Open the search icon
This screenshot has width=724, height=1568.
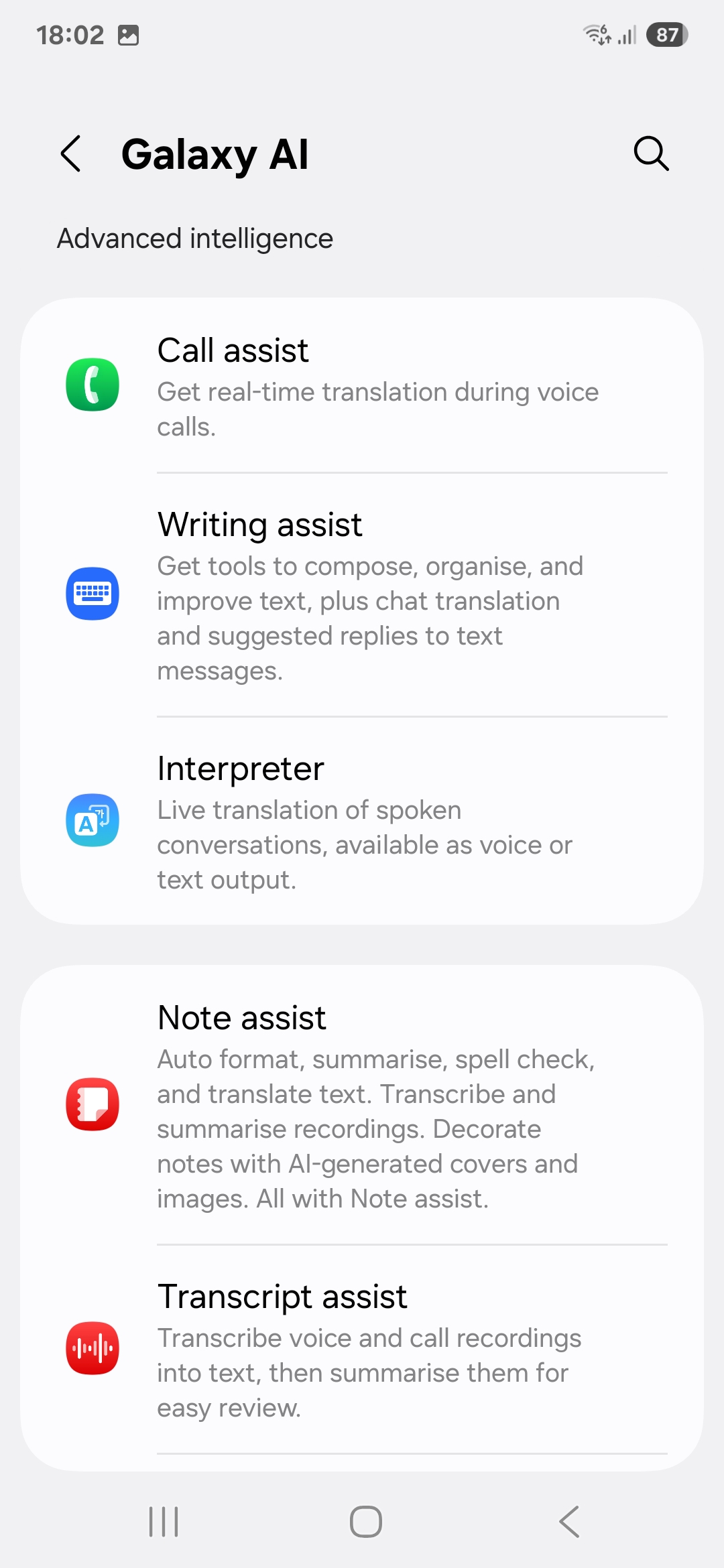pos(651,154)
